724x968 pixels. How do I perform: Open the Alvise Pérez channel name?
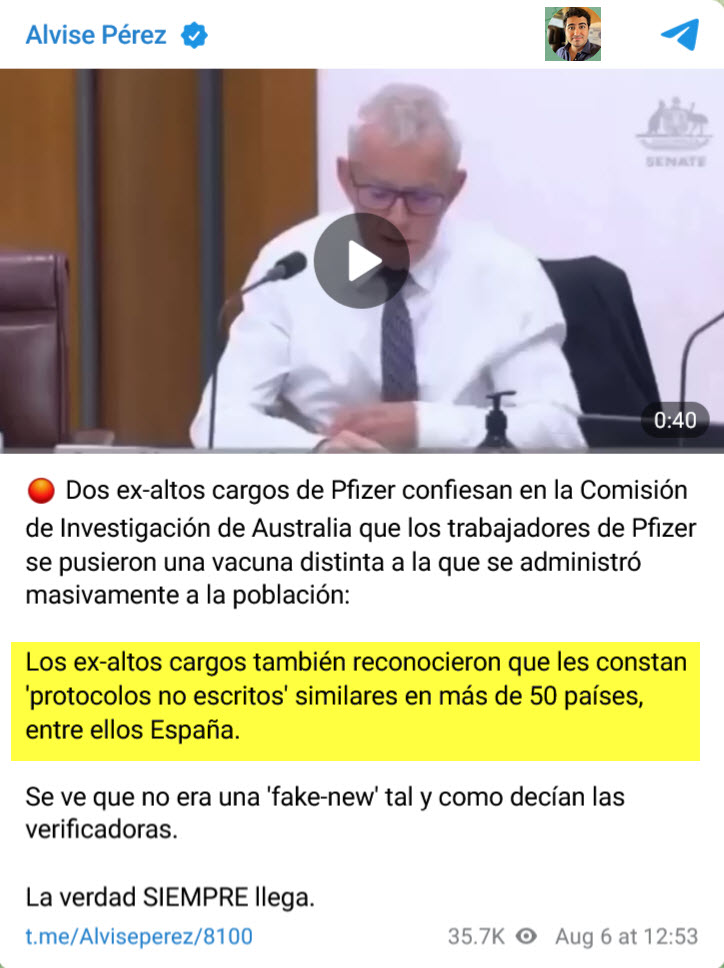pos(97,36)
